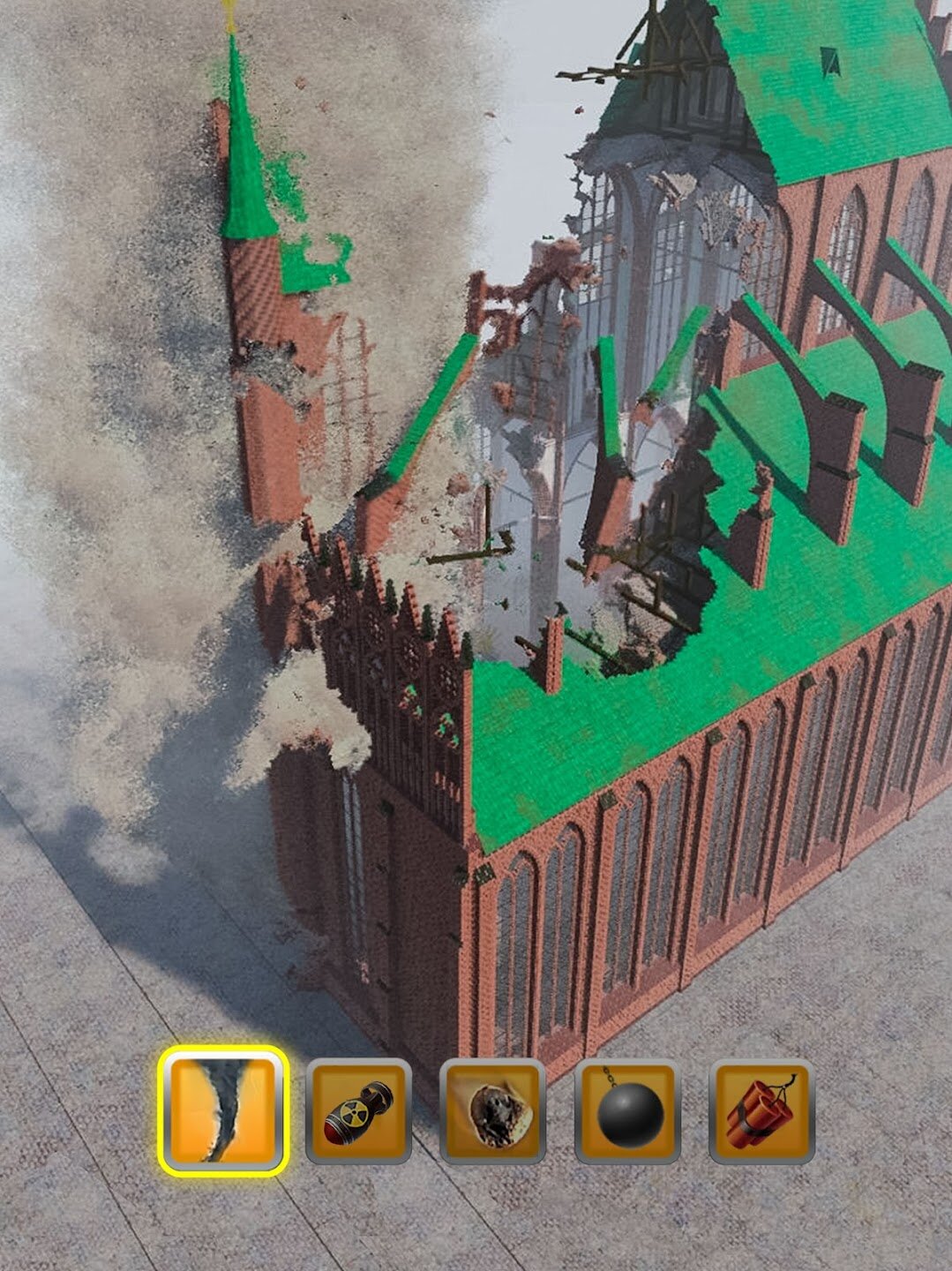The image size is (952, 1271).
Task: Choose the dynamite bundle weapon
Action: [x=761, y=1111]
